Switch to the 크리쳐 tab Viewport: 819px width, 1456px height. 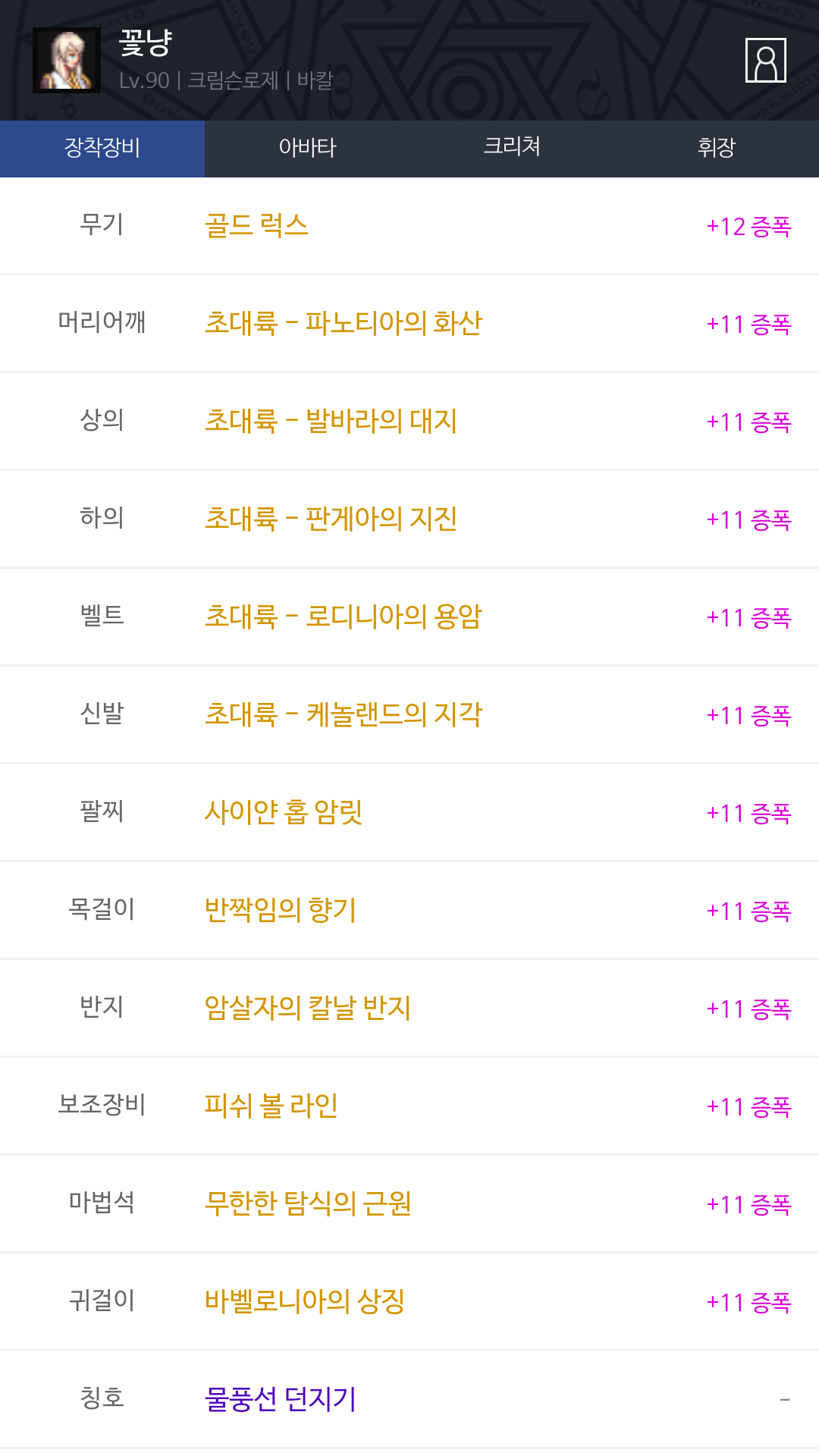click(512, 148)
